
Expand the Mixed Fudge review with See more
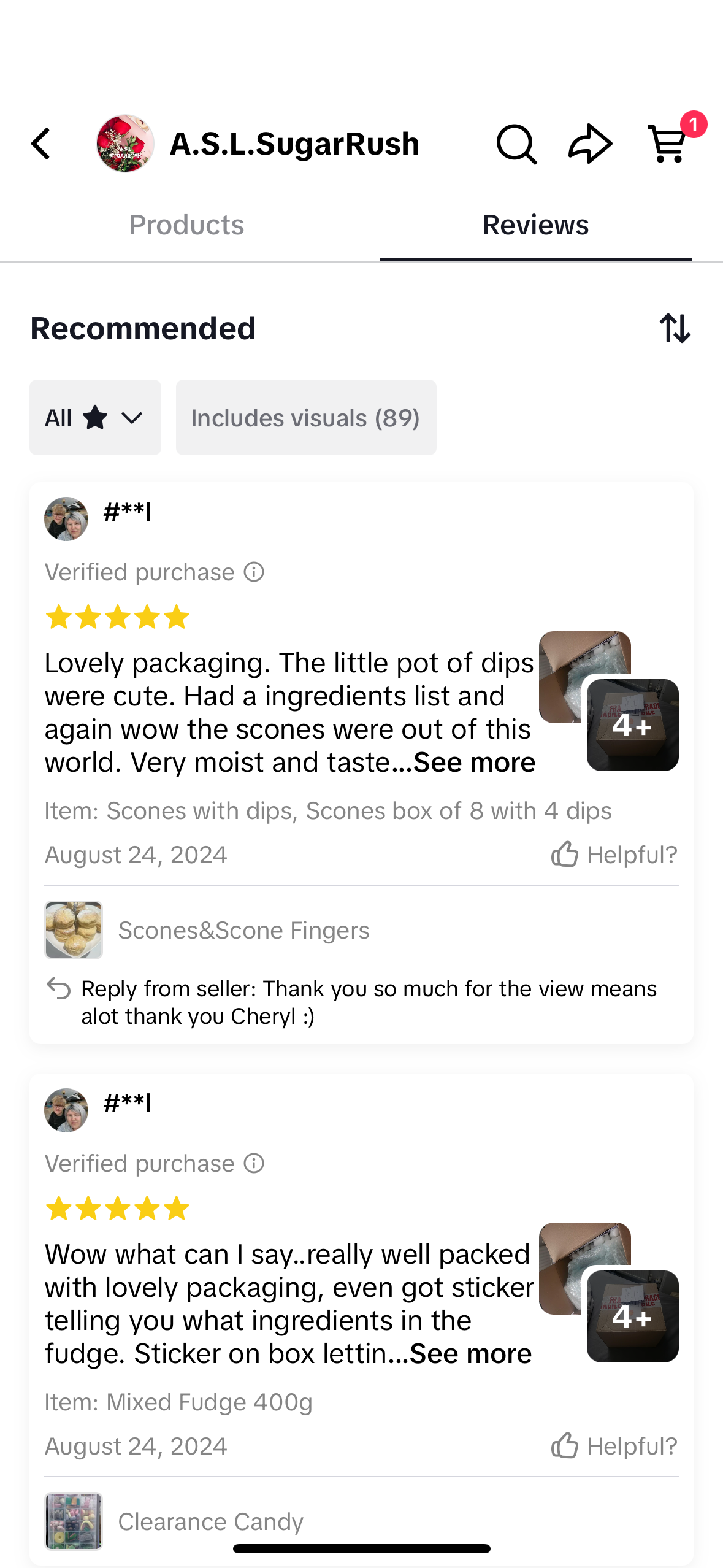(x=470, y=1354)
